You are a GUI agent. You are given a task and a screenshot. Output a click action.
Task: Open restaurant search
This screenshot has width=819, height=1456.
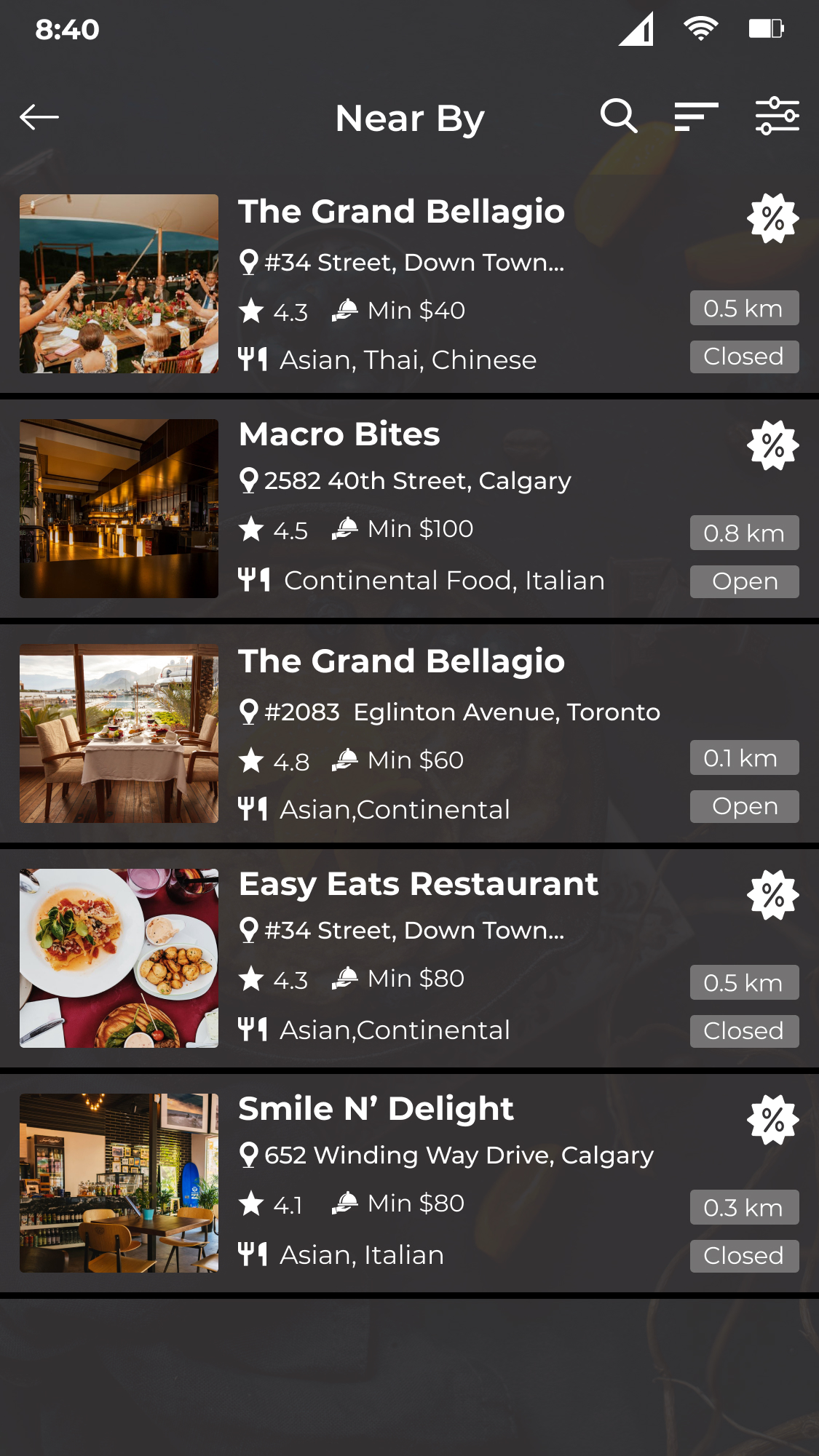[619, 116]
